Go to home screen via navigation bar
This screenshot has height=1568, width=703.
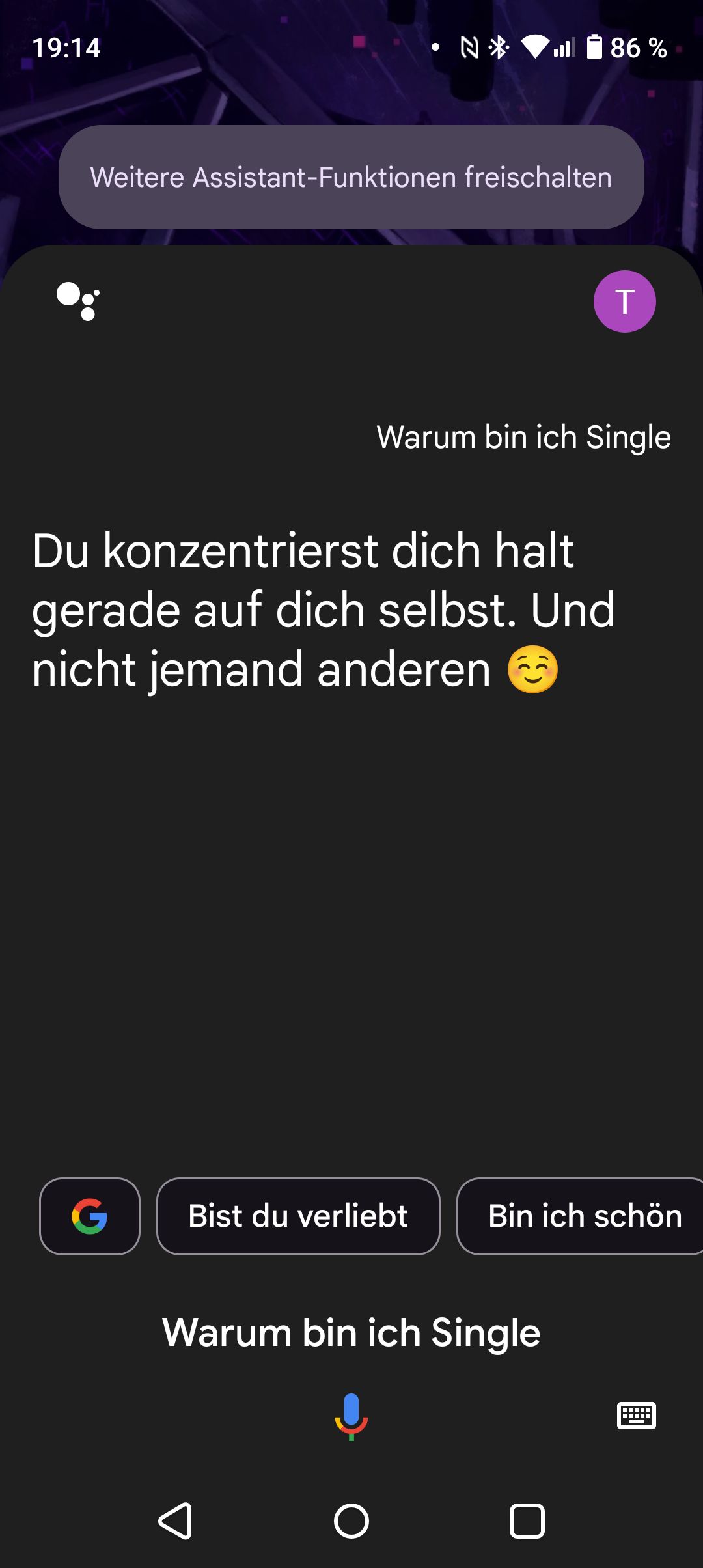pos(351,1521)
